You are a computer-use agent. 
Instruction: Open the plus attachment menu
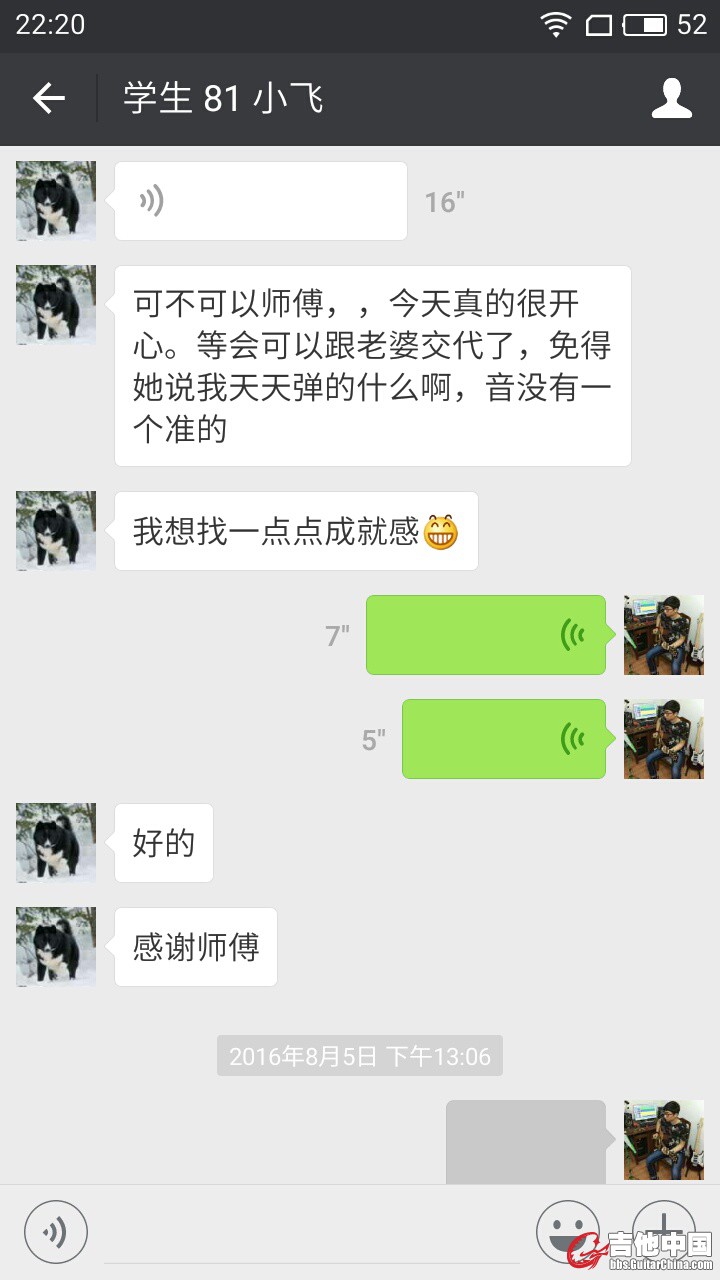(x=663, y=1231)
